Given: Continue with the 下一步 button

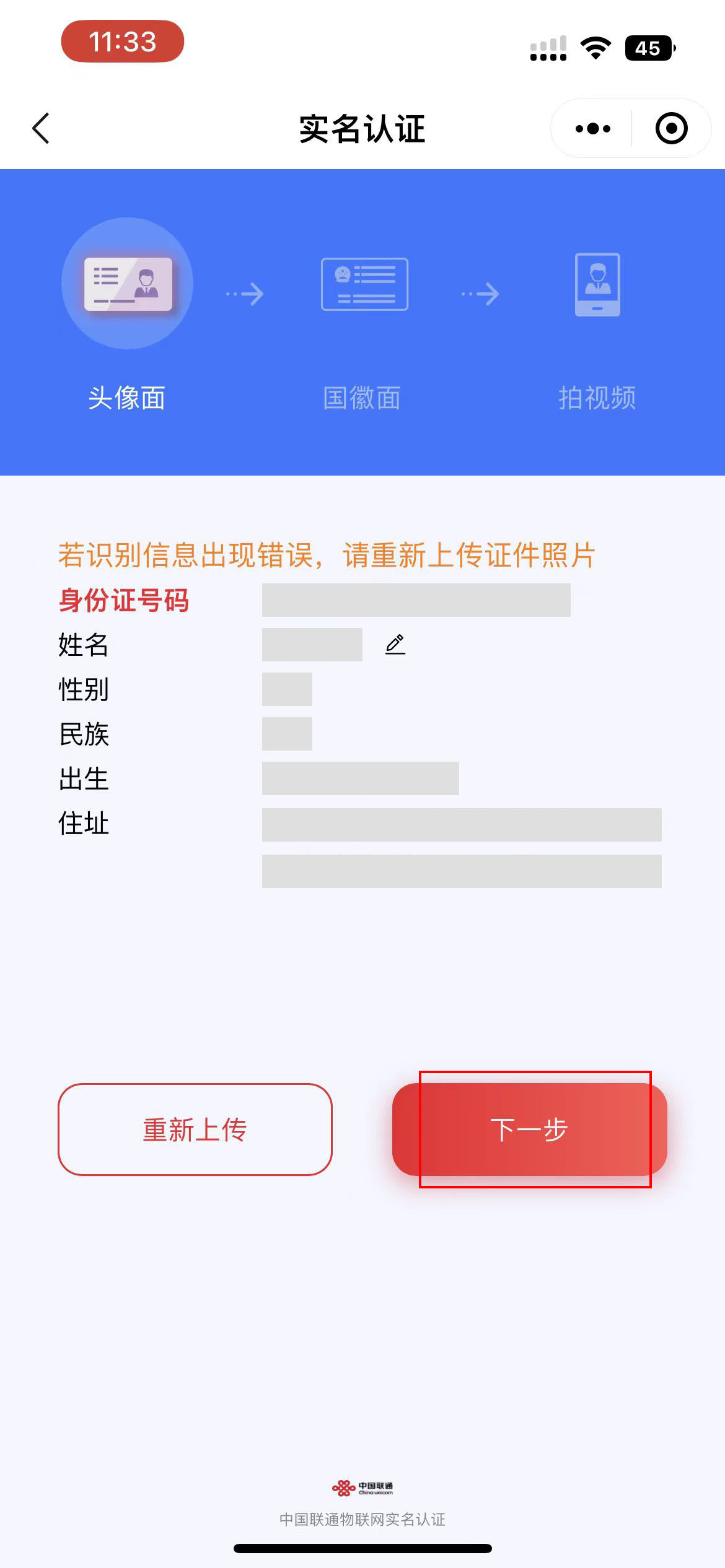Looking at the screenshot, I should pos(529,1129).
